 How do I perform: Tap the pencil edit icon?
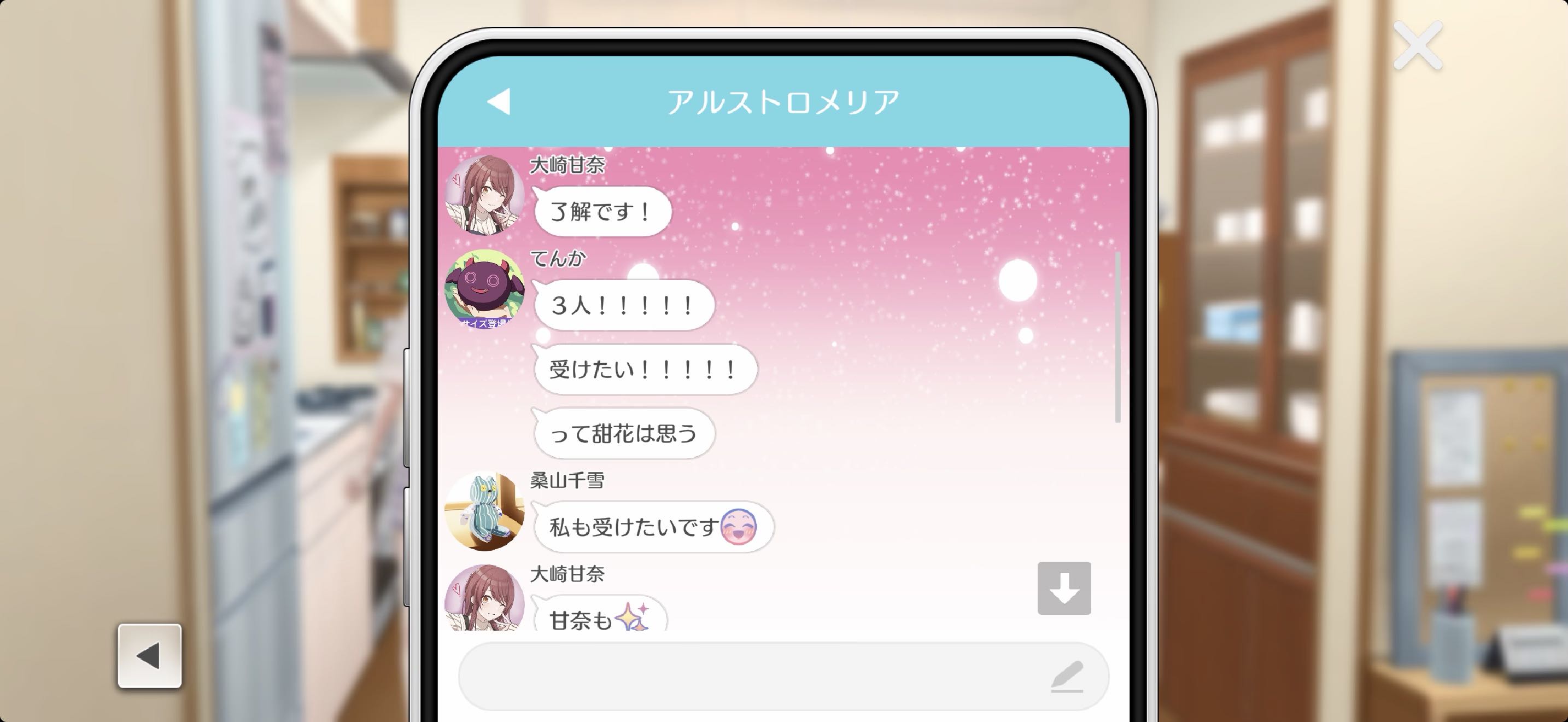(x=1067, y=677)
